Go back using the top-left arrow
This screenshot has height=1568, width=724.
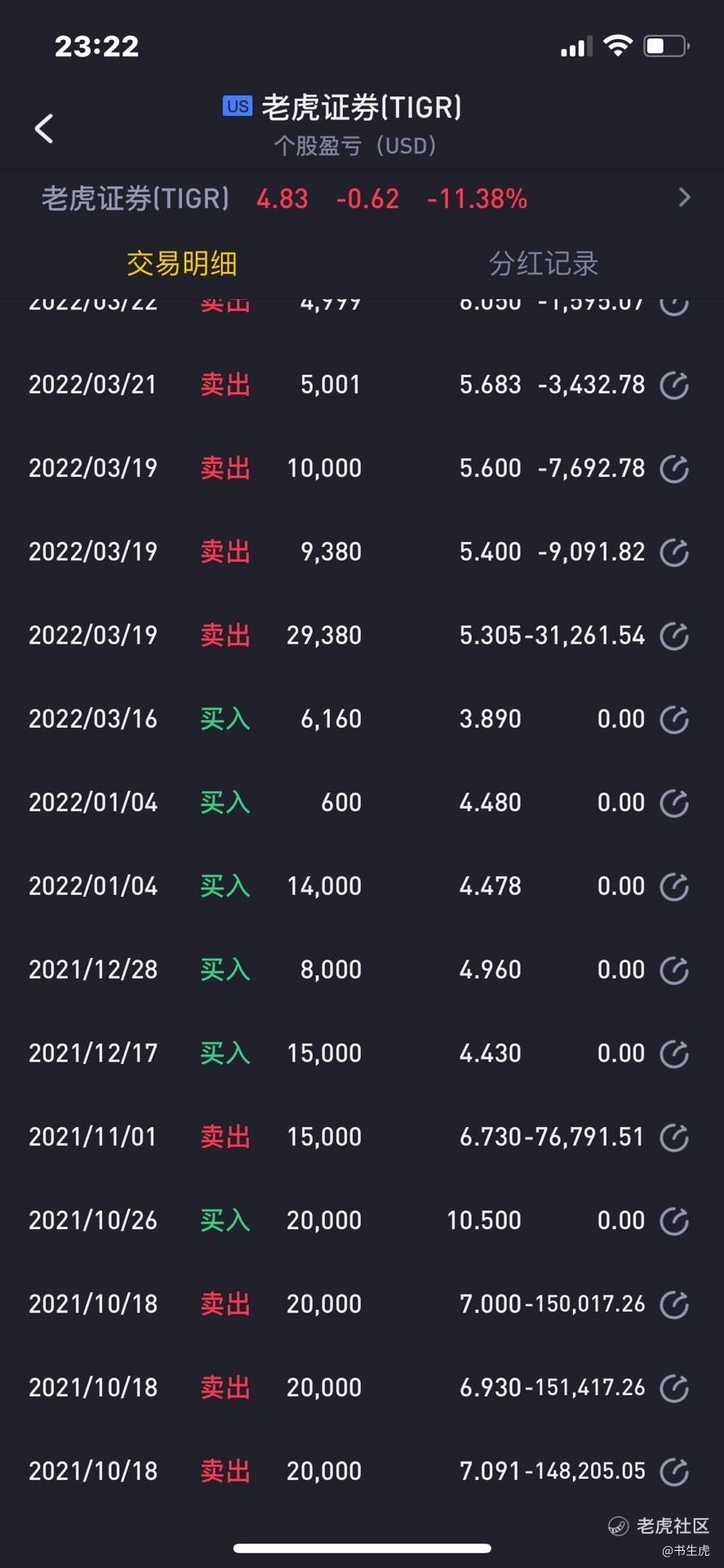tap(44, 128)
